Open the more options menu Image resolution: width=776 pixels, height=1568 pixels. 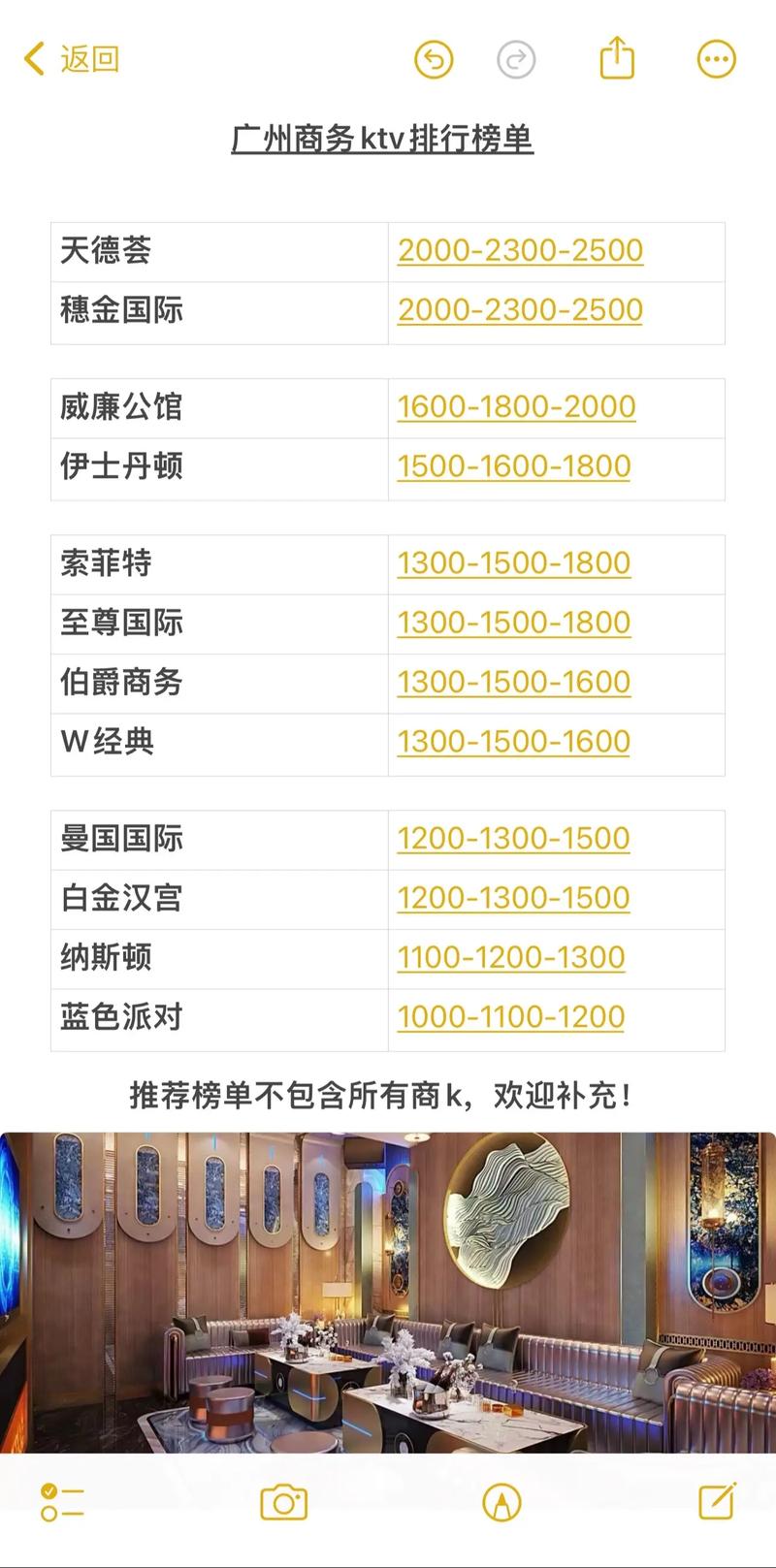pos(717,60)
